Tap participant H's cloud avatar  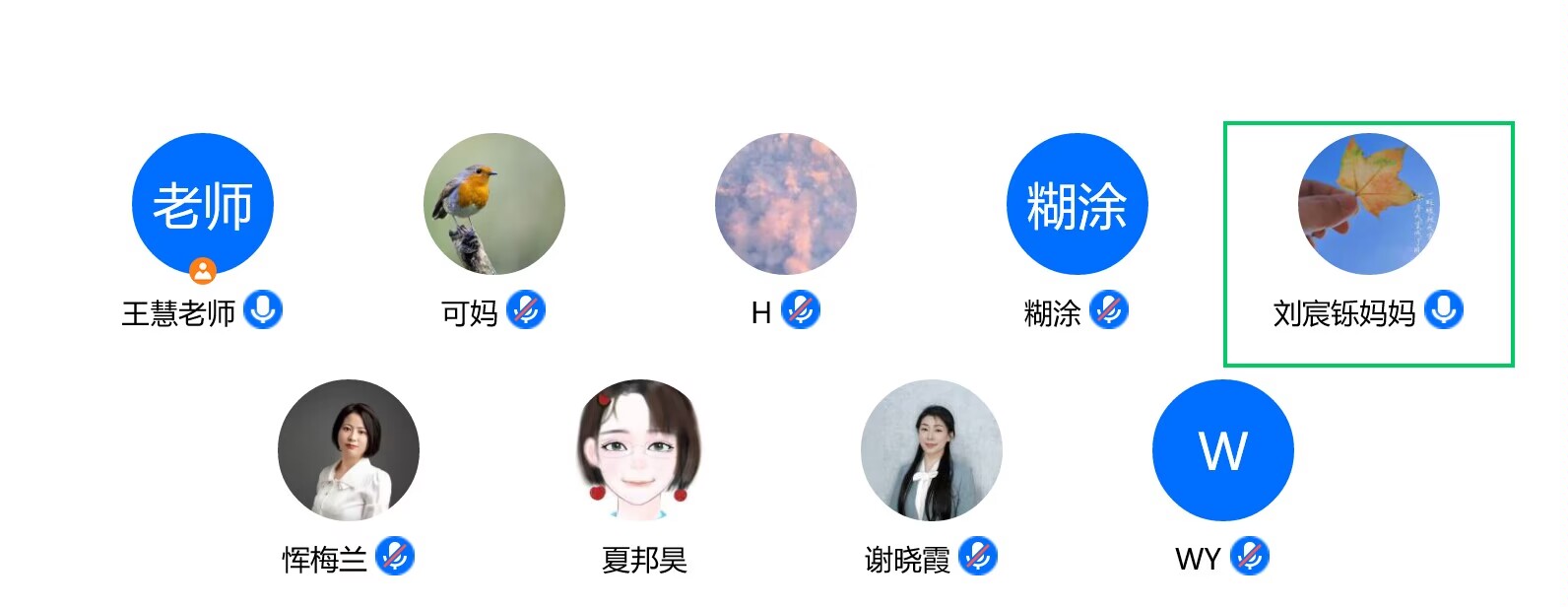click(x=785, y=205)
